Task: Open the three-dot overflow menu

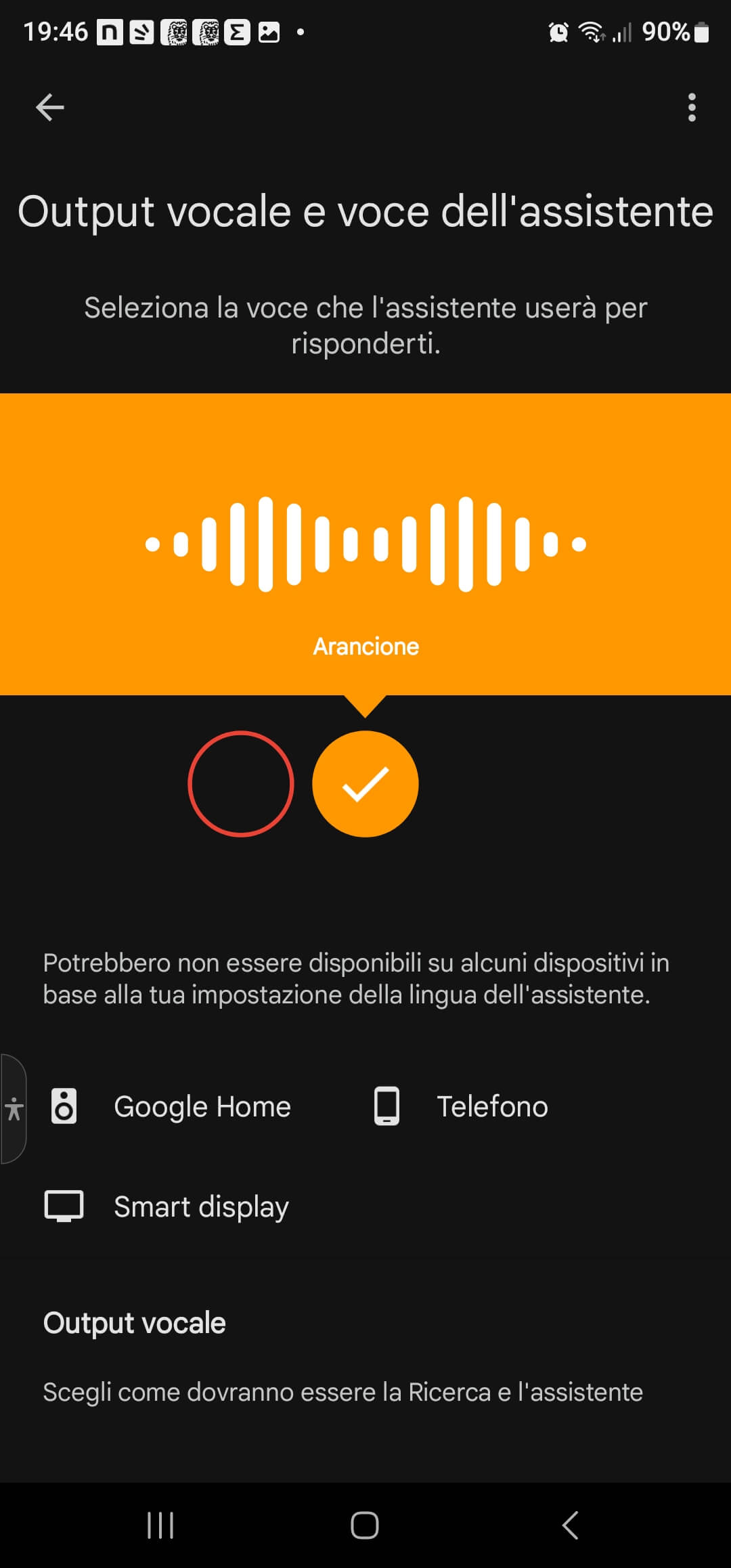Action: point(691,107)
